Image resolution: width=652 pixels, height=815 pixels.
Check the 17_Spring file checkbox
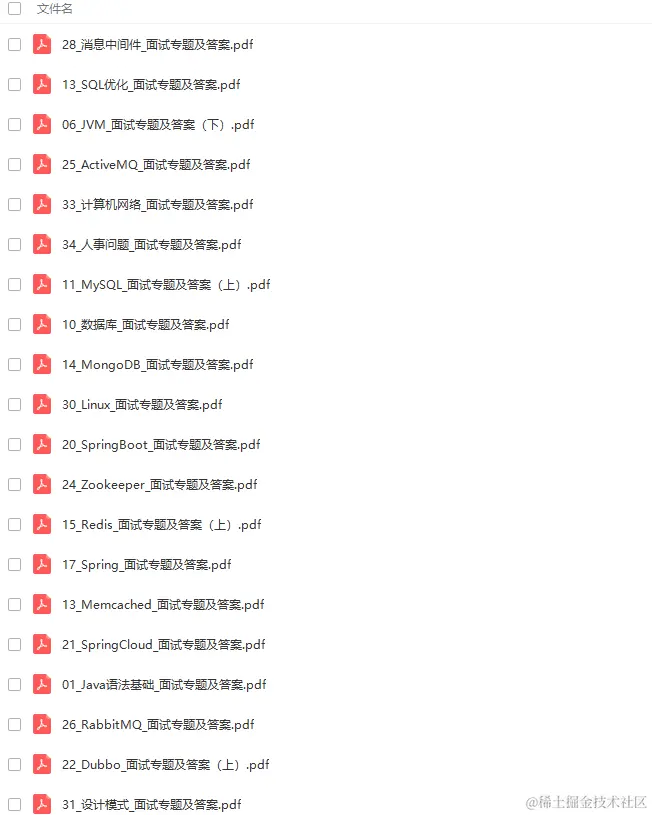(14, 565)
